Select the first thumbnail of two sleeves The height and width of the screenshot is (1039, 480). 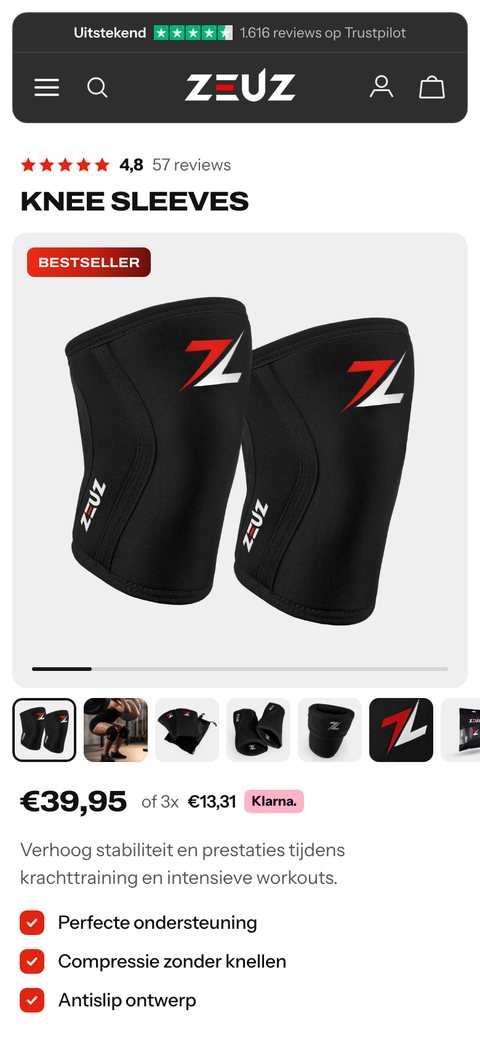click(x=44, y=730)
